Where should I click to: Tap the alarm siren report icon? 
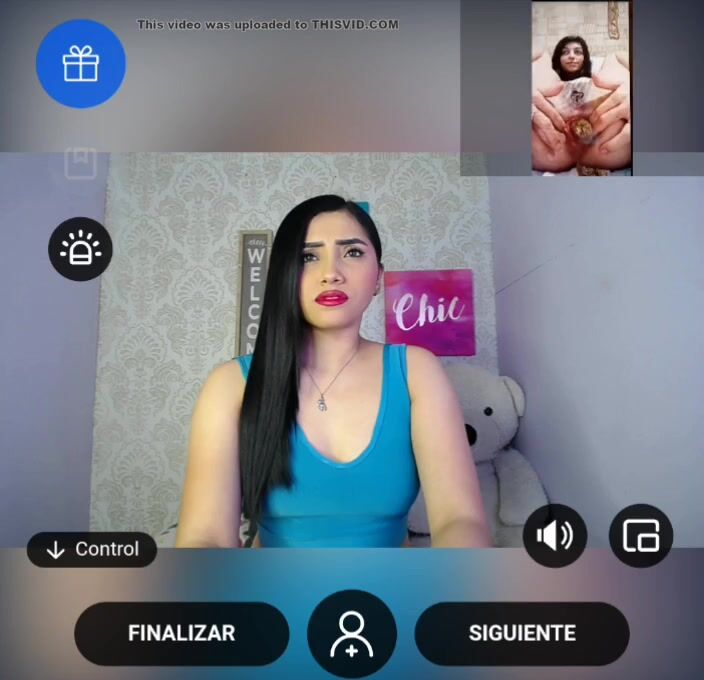pyautogui.click(x=80, y=249)
